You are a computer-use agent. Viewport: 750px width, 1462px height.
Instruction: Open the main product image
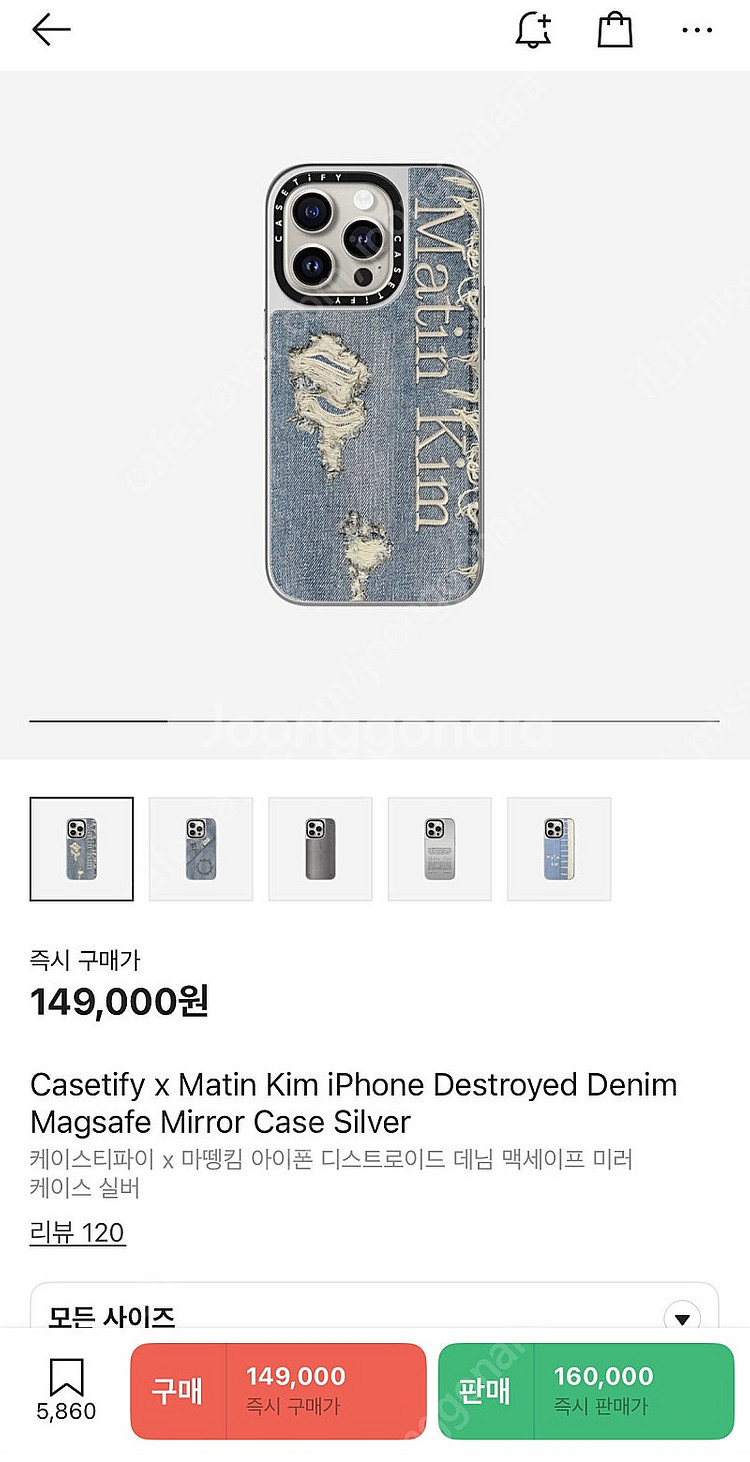[x=375, y=385]
